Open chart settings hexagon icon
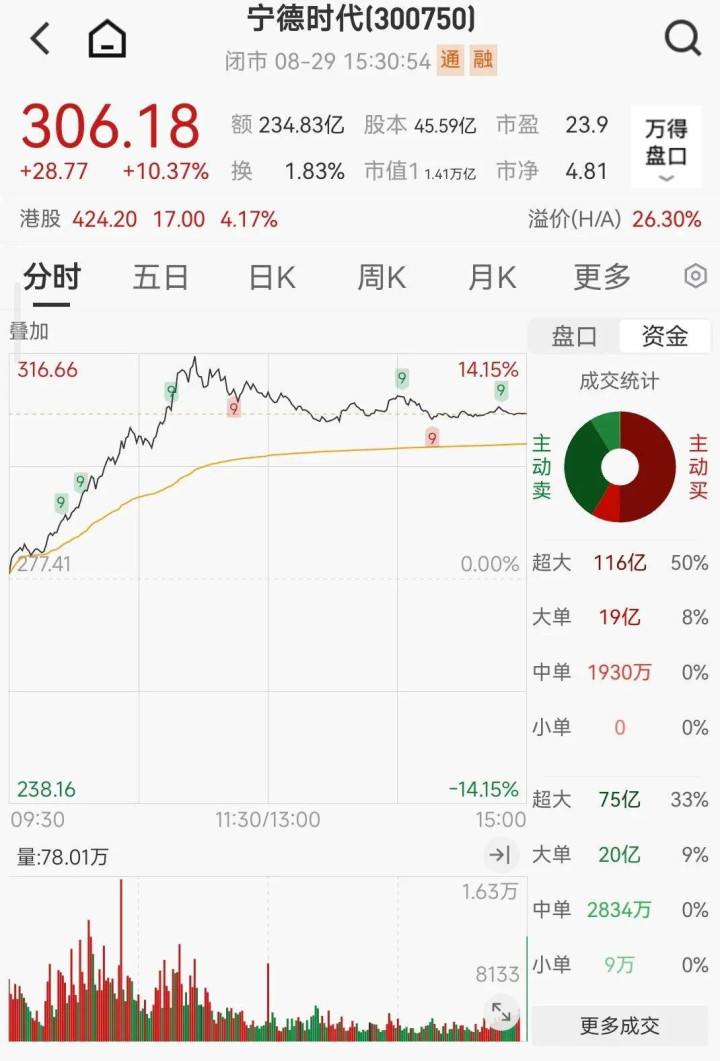This screenshot has height=1061, width=720. [695, 276]
